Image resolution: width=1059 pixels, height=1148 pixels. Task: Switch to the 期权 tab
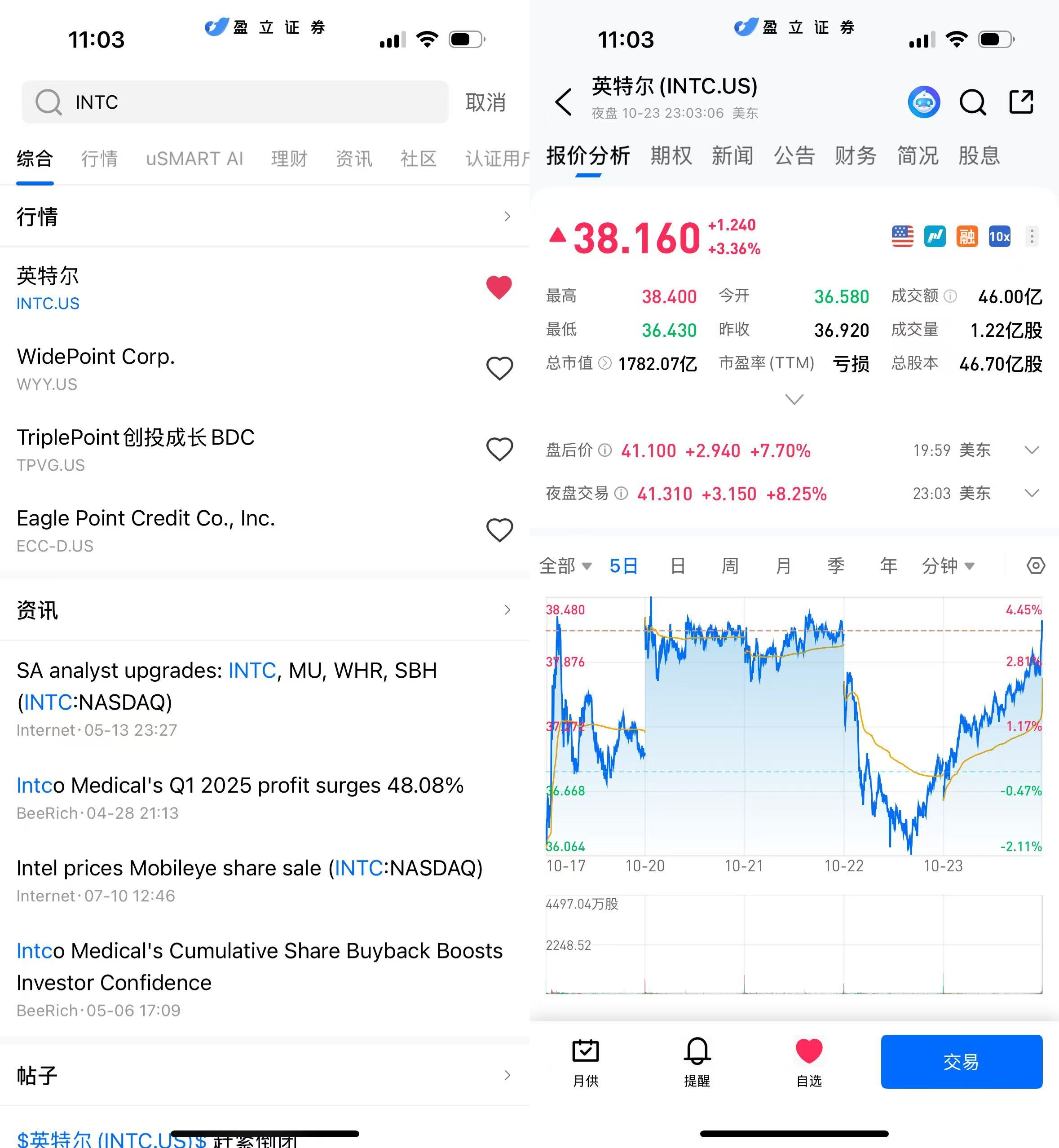(671, 156)
